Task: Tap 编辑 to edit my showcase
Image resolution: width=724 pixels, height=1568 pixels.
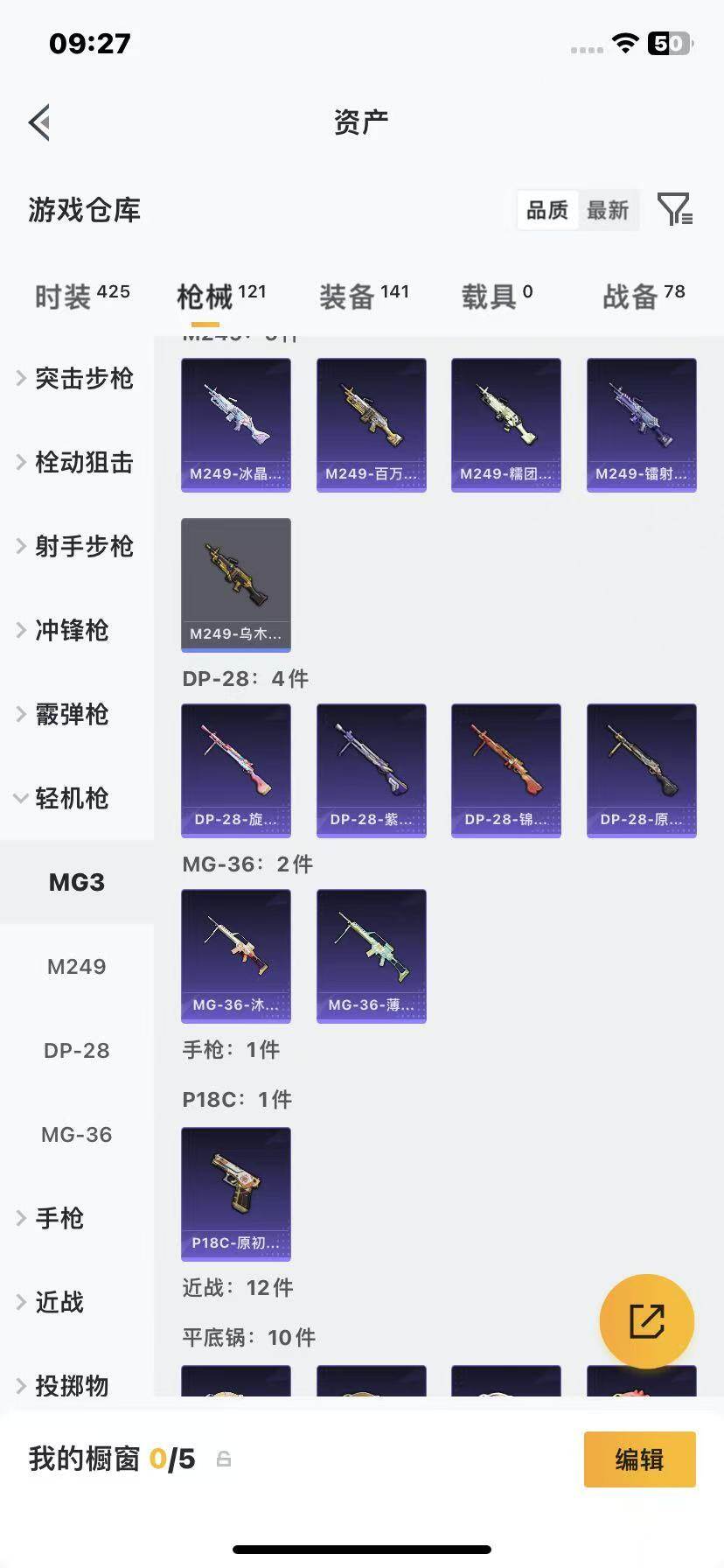Action: coord(640,1459)
